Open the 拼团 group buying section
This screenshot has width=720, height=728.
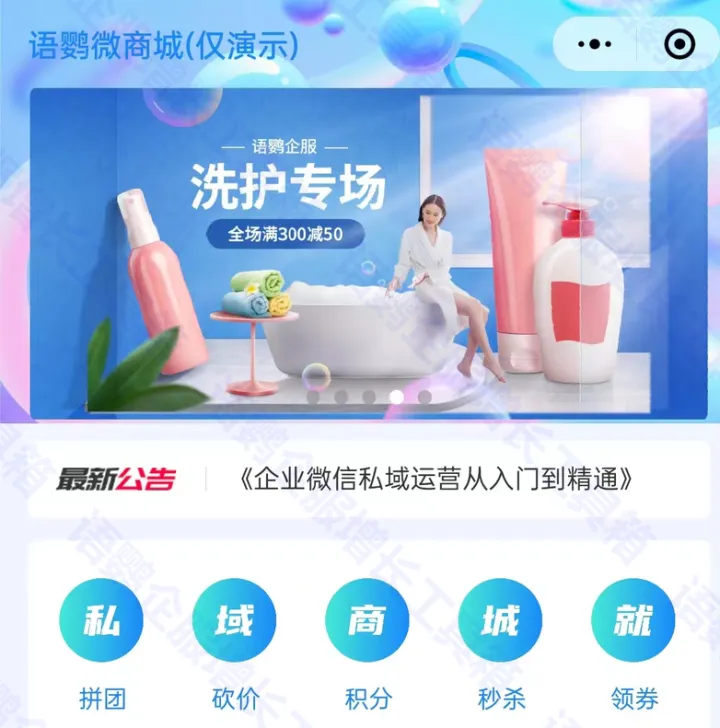coord(101,640)
